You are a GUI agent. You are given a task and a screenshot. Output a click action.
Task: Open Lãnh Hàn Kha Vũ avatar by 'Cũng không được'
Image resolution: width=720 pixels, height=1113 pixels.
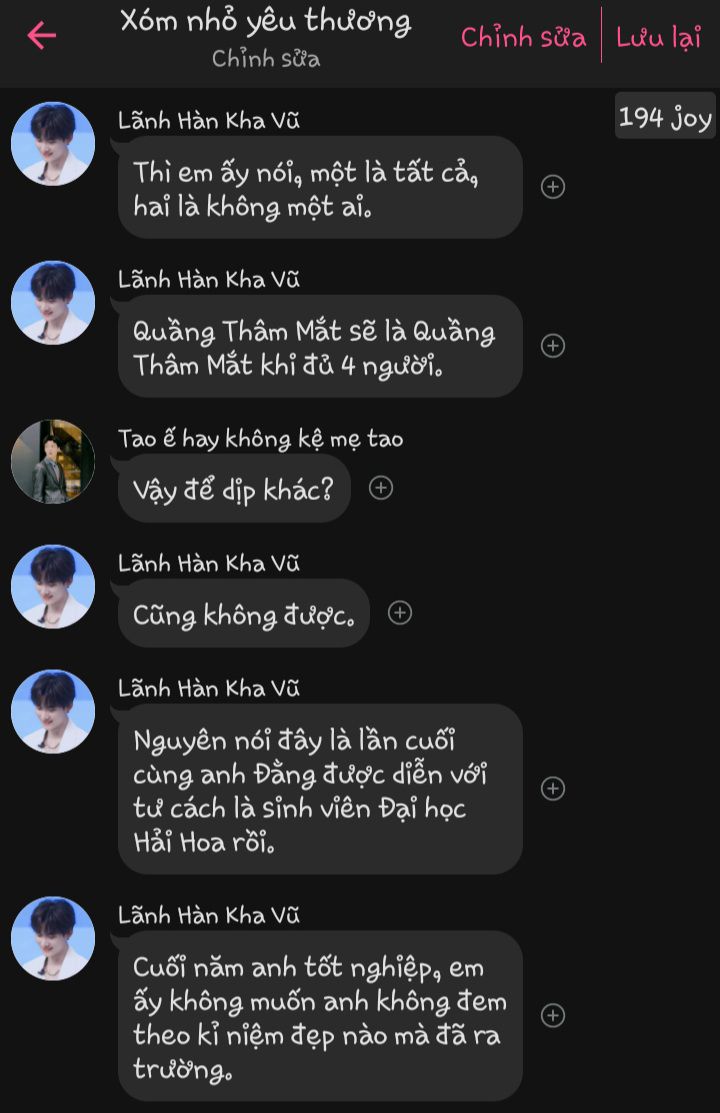coord(53,587)
